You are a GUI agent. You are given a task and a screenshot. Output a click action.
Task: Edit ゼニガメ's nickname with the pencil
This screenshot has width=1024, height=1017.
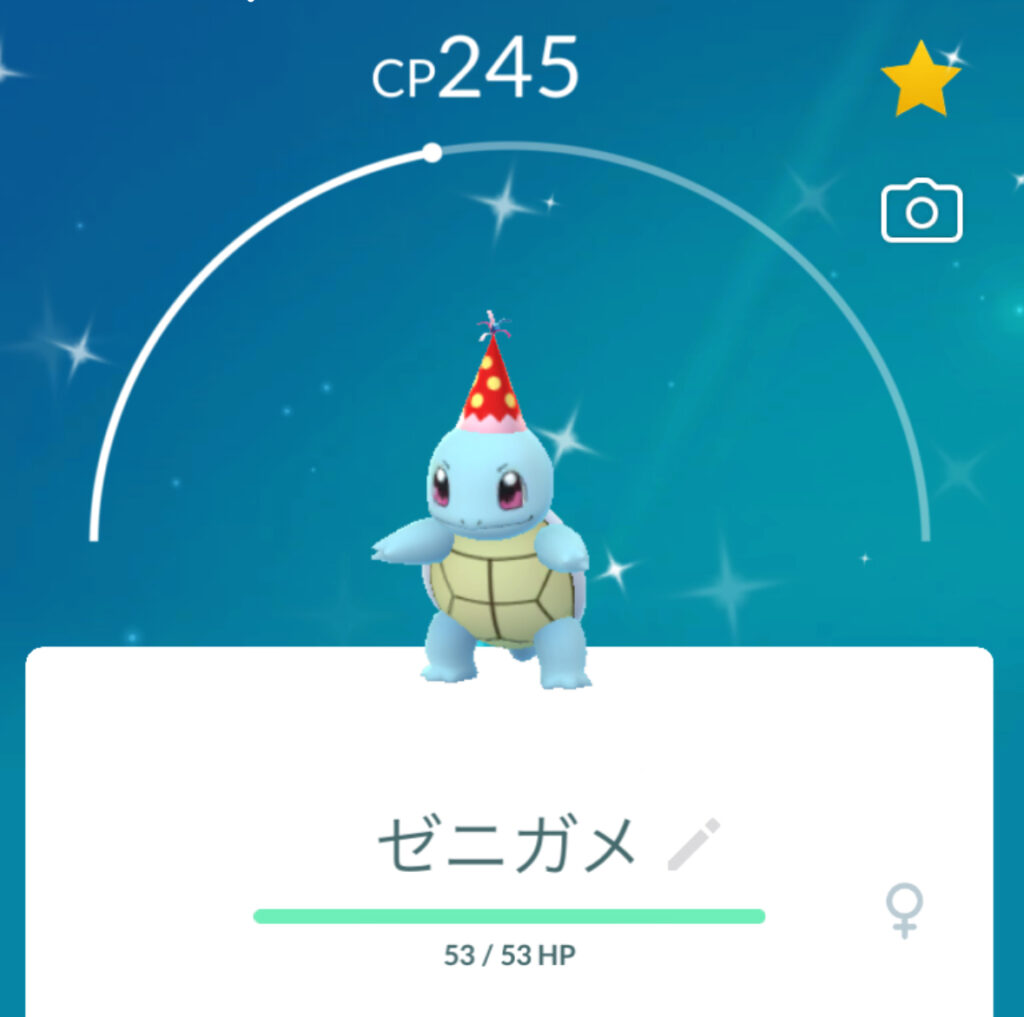tap(694, 844)
